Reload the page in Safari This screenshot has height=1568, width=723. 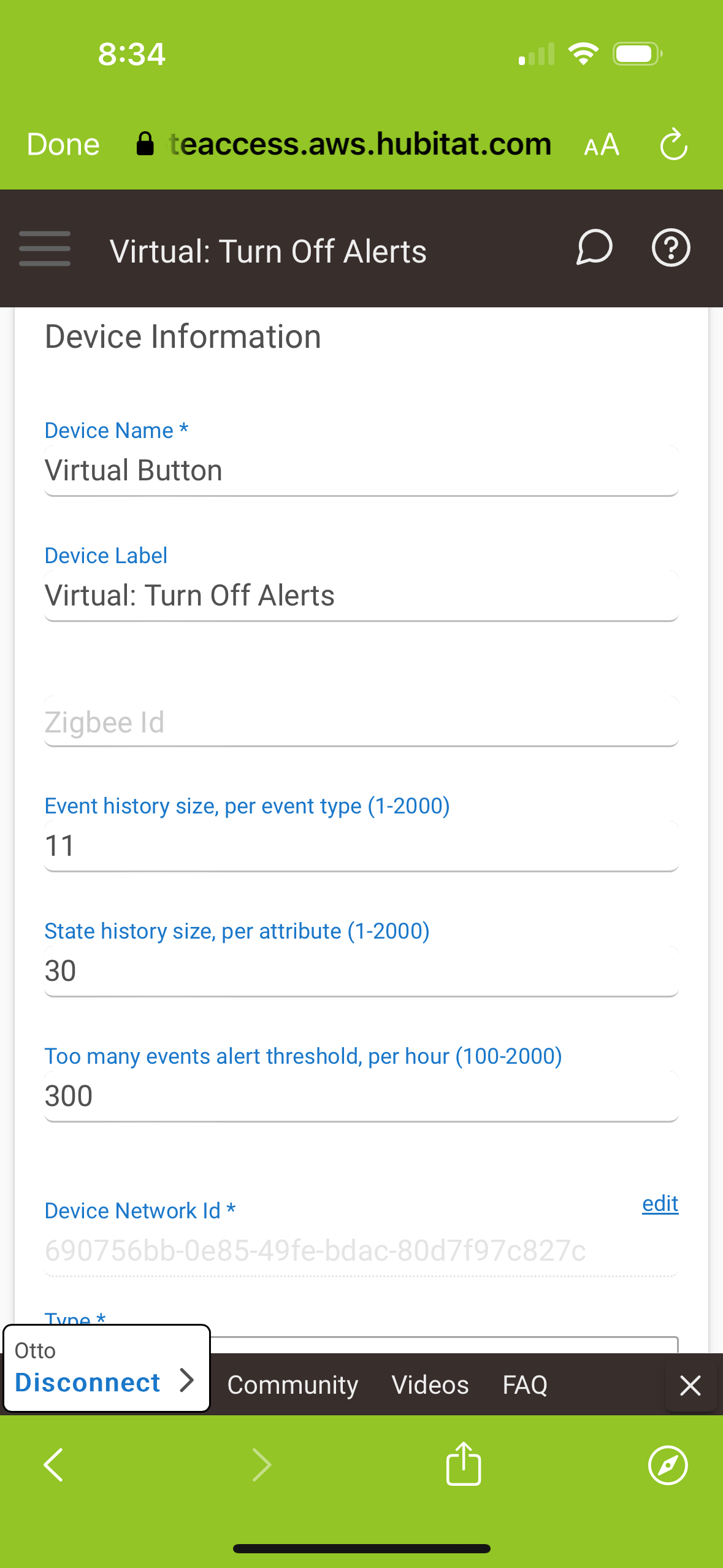[x=673, y=145]
